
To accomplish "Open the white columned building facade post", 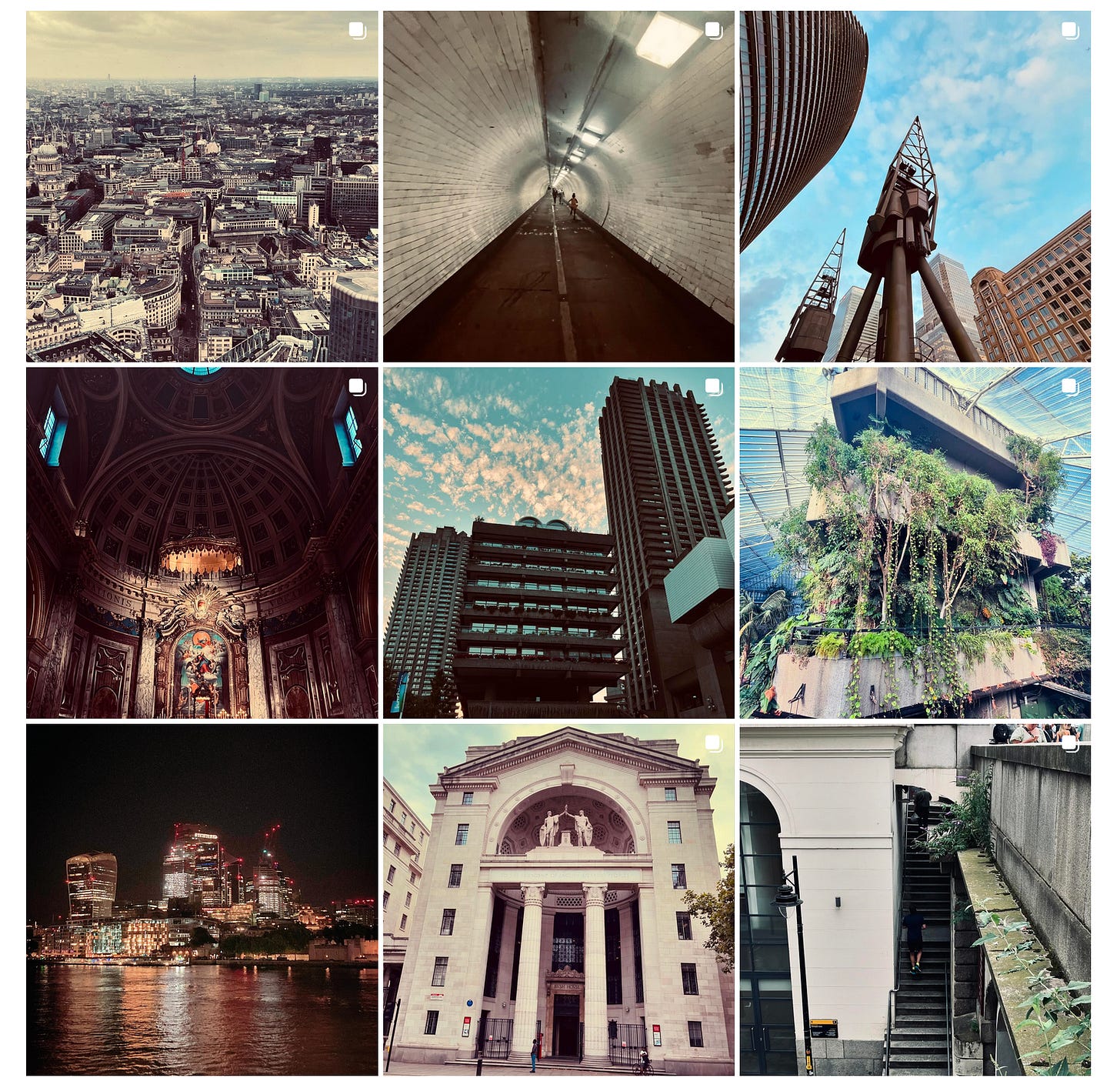I will click(558, 899).
